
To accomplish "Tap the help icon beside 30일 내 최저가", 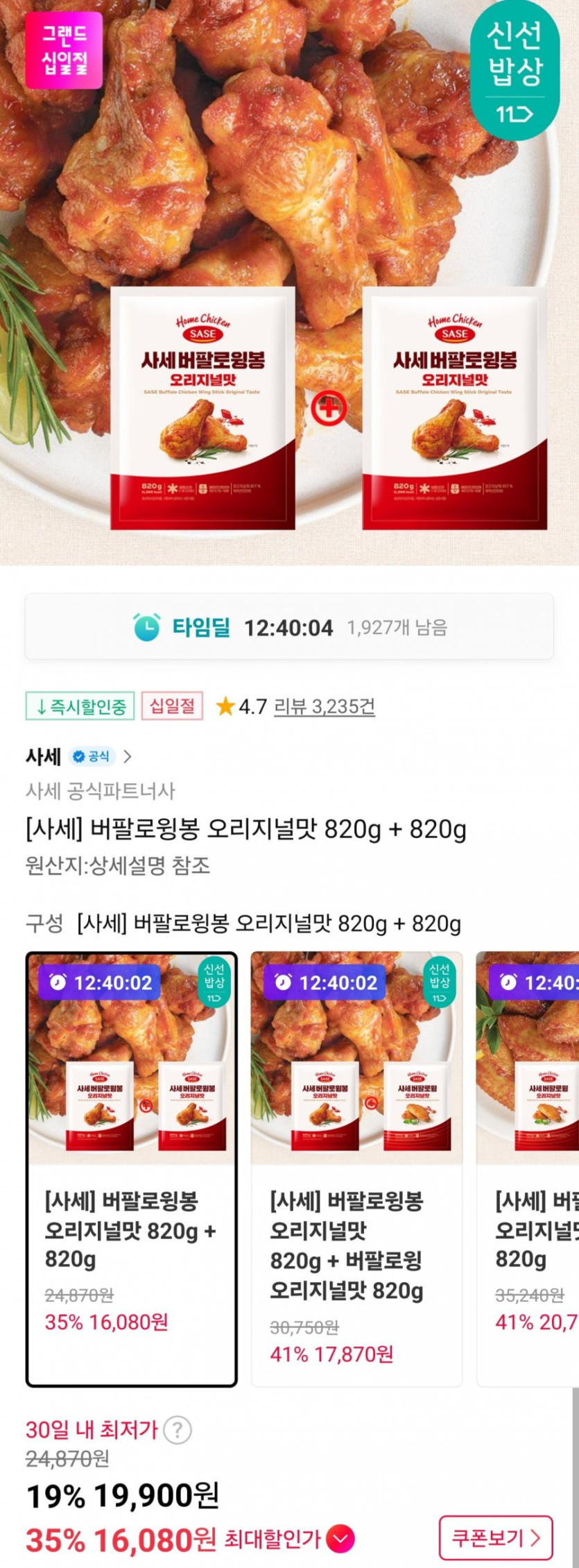I will [178, 1430].
